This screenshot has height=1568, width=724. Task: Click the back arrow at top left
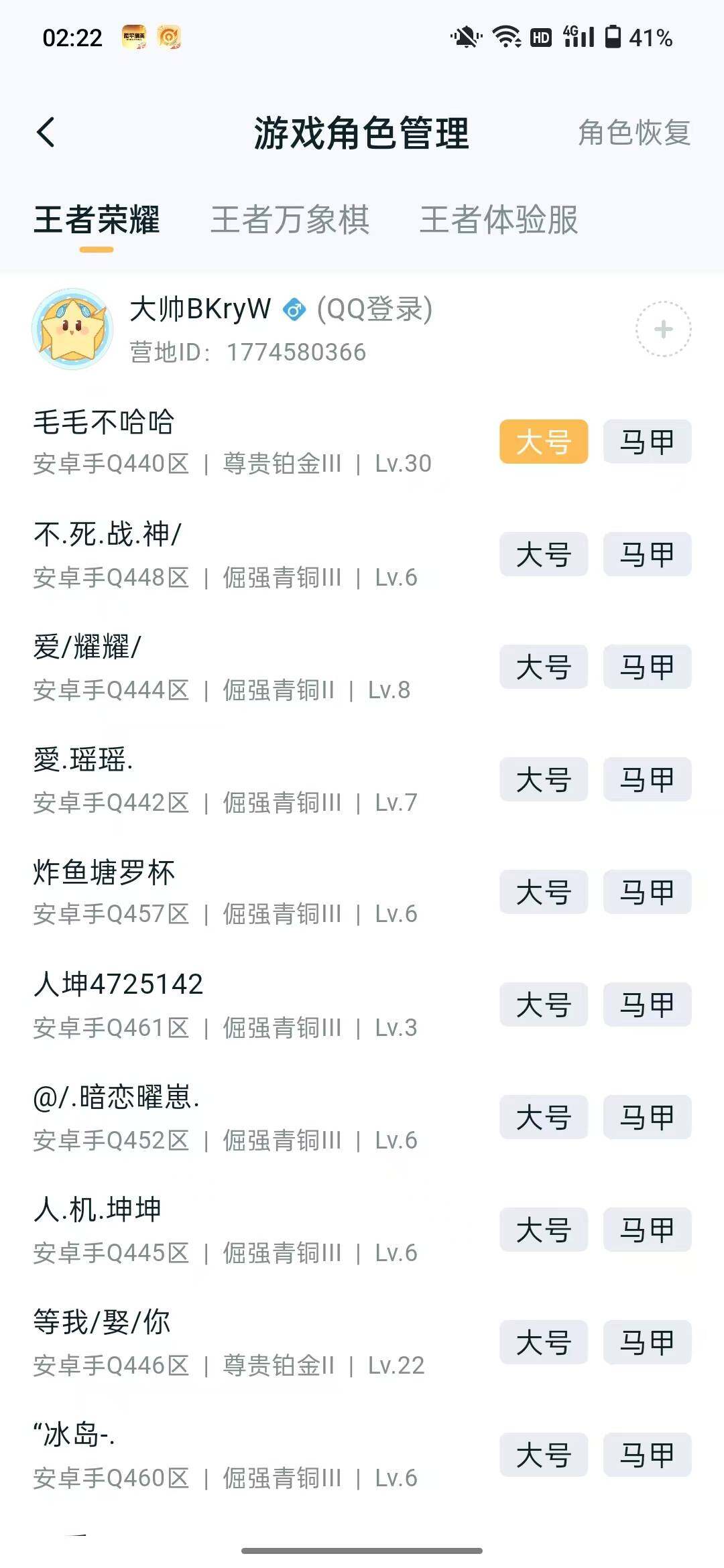[x=46, y=131]
